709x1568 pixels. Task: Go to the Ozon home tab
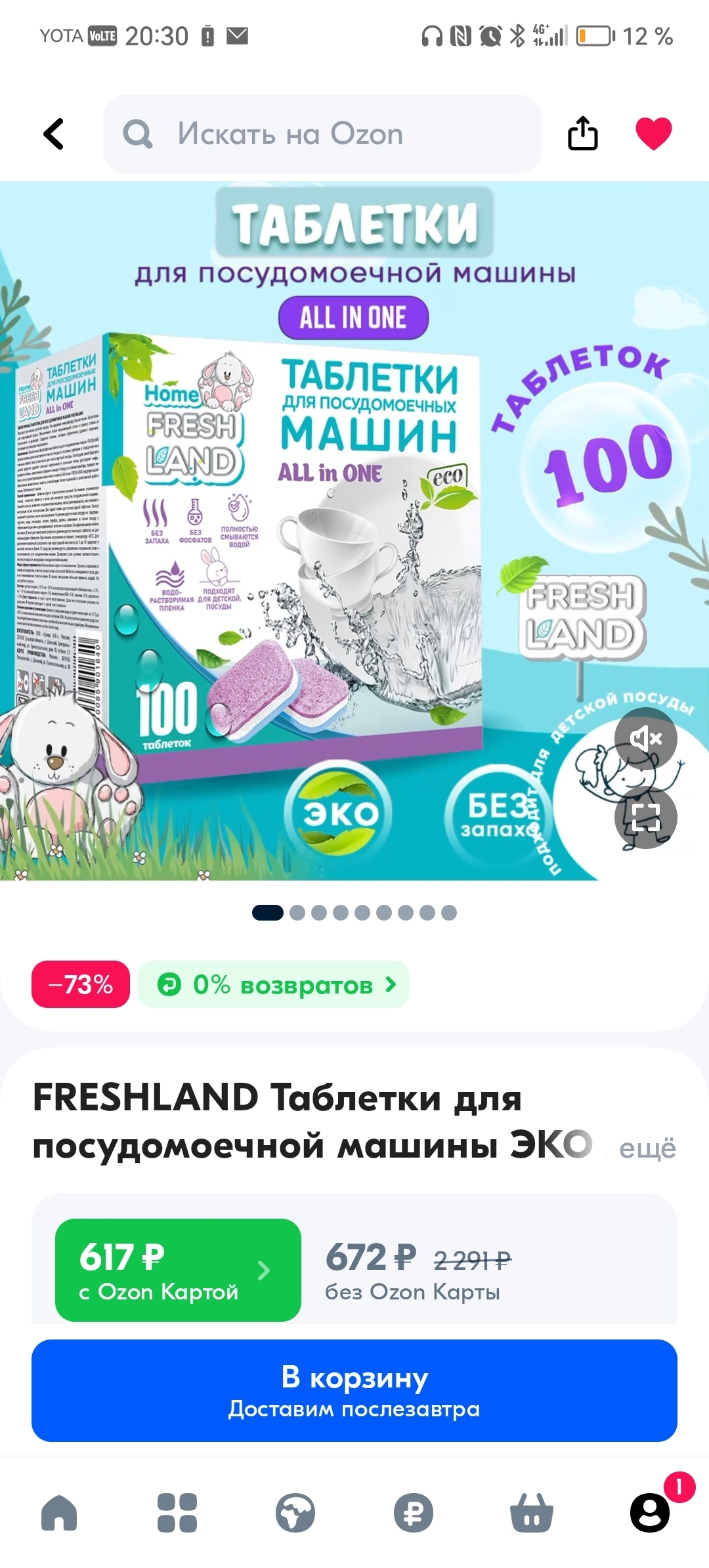[59, 1513]
